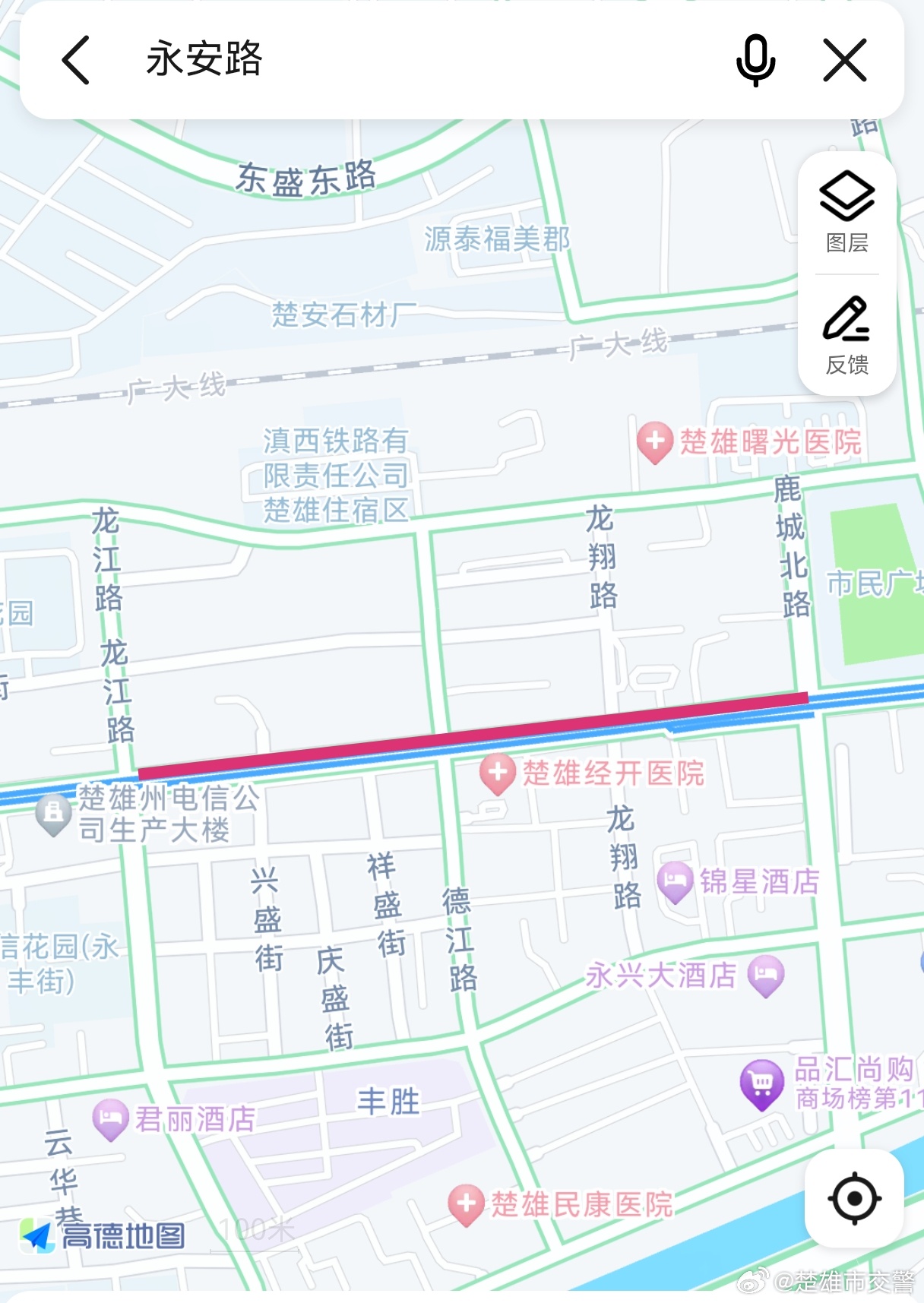Screen dimensions: 924x1303
Task: Click the 永安路 search input field
Action: point(304,61)
